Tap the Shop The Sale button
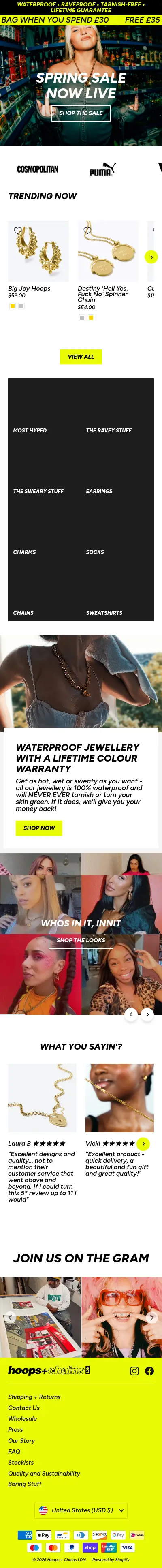 coord(81,113)
